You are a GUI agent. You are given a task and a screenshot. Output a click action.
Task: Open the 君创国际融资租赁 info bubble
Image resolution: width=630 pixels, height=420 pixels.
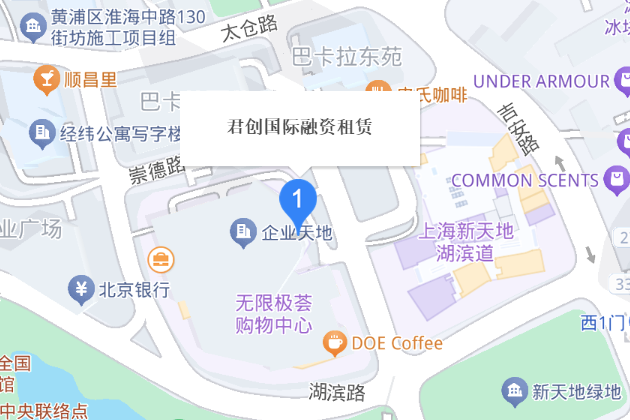(300, 127)
